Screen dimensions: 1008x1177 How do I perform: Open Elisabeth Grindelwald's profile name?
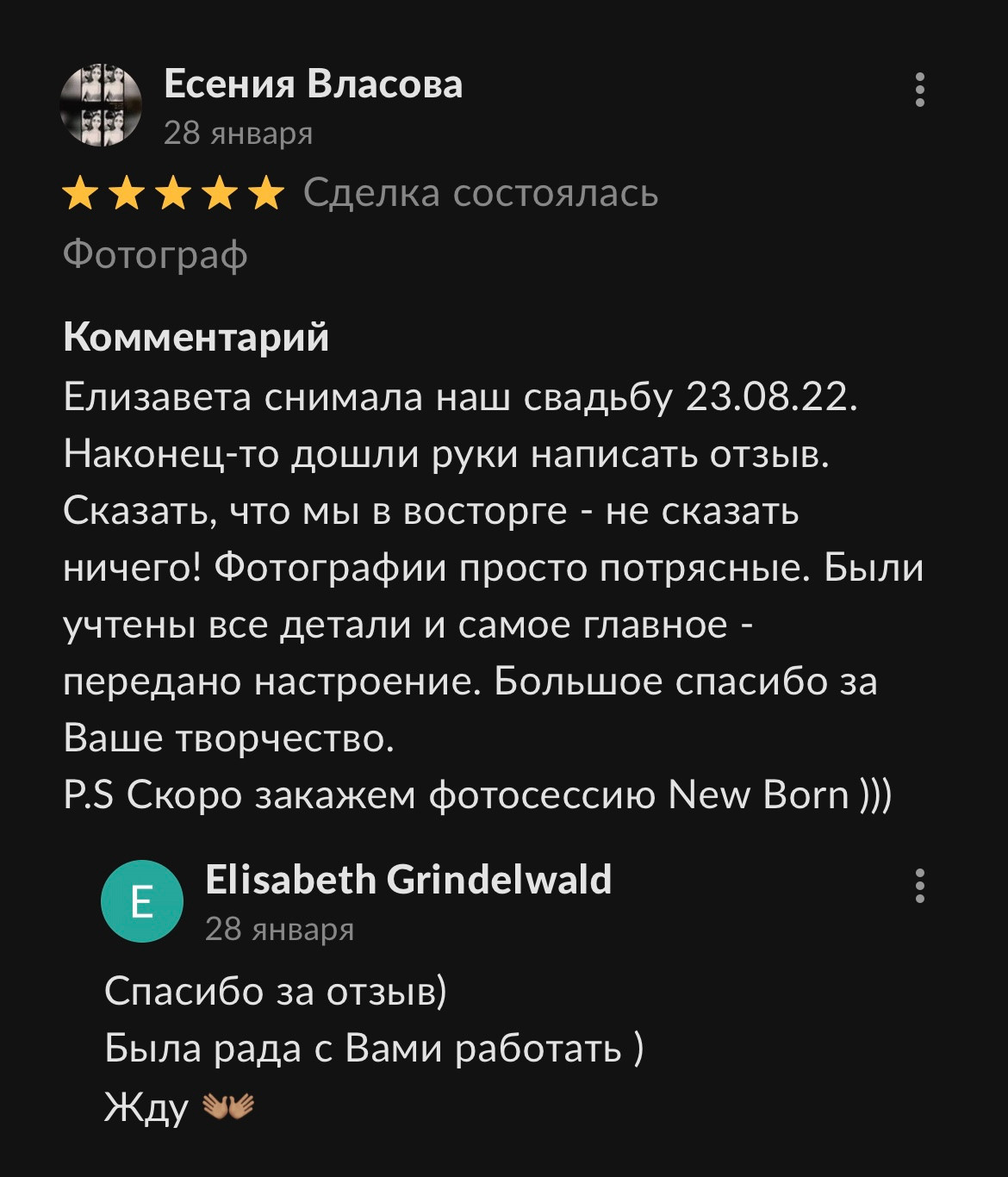(409, 882)
